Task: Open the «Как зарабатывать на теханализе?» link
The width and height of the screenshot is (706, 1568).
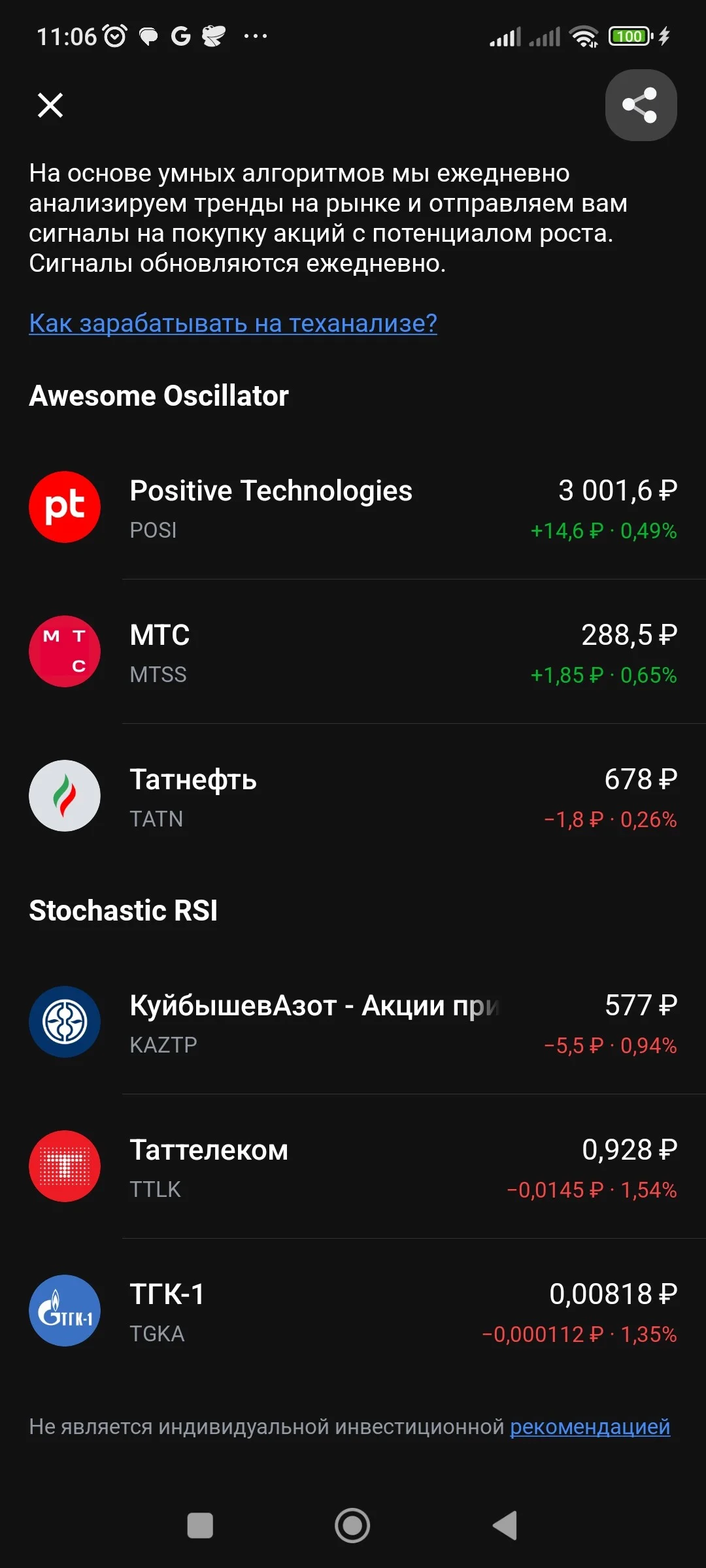Action: 233,323
